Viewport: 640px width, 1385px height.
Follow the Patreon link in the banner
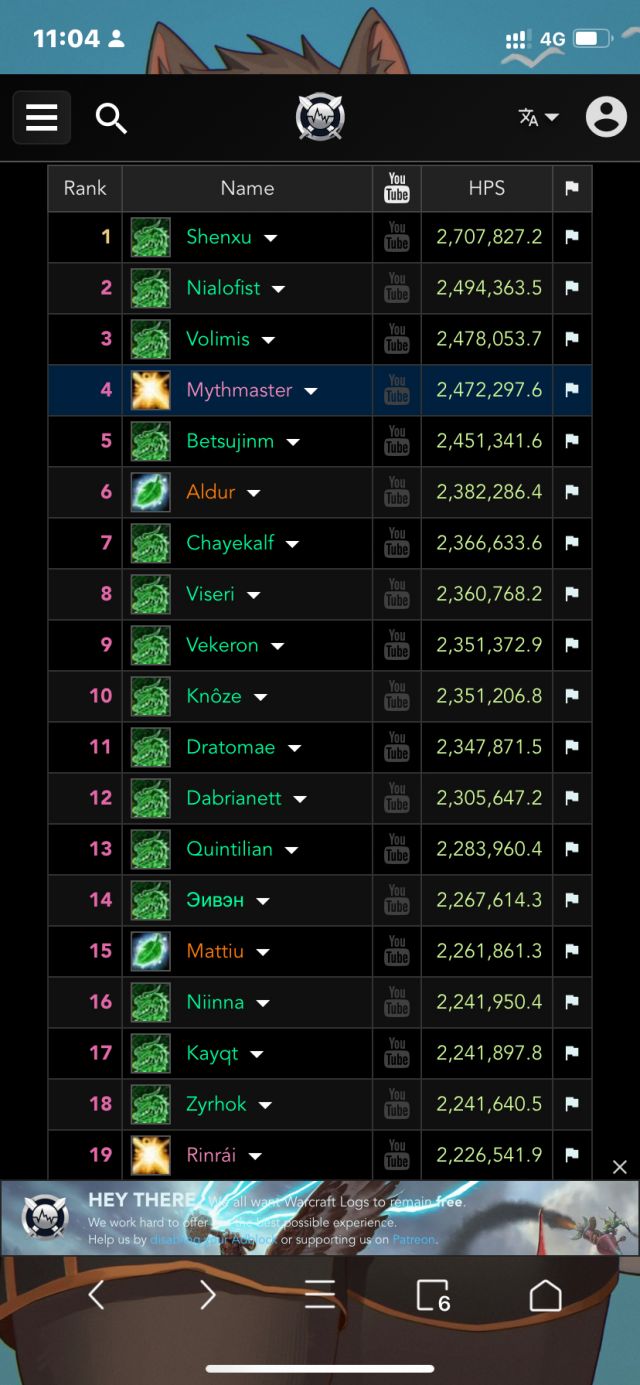(413, 1240)
